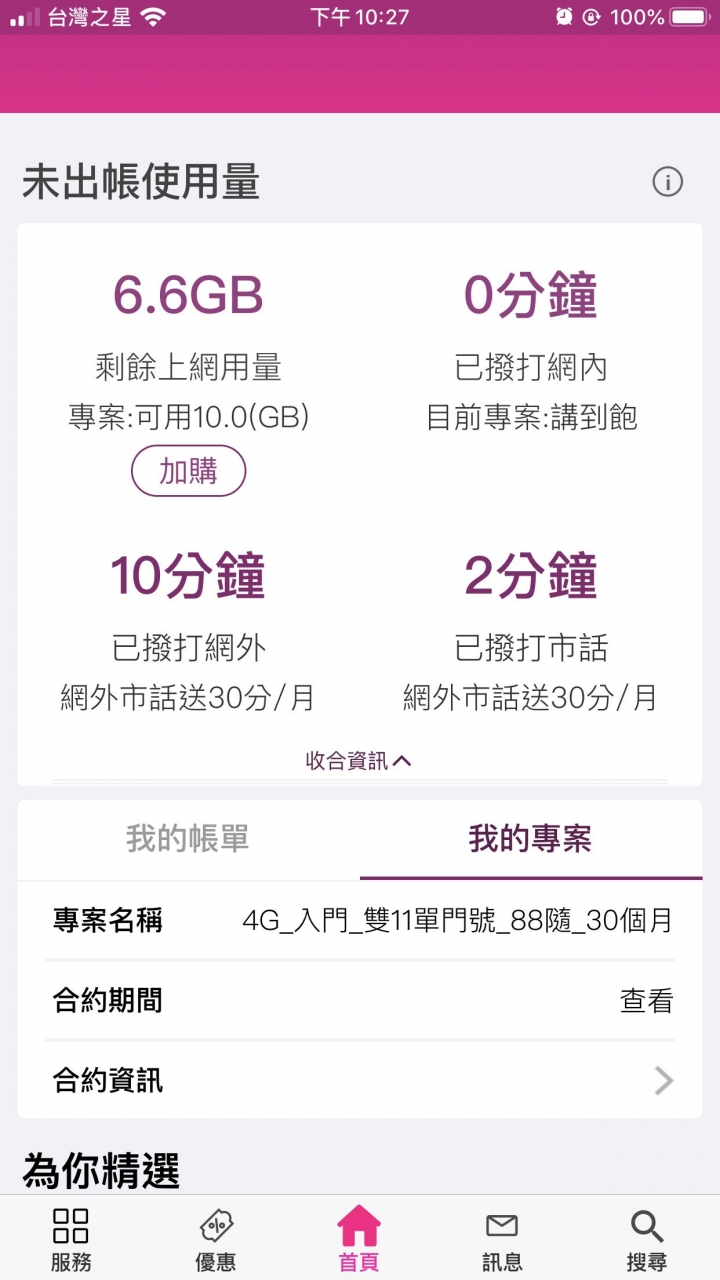
Task: View the contract period with 查看
Action: click(646, 1001)
